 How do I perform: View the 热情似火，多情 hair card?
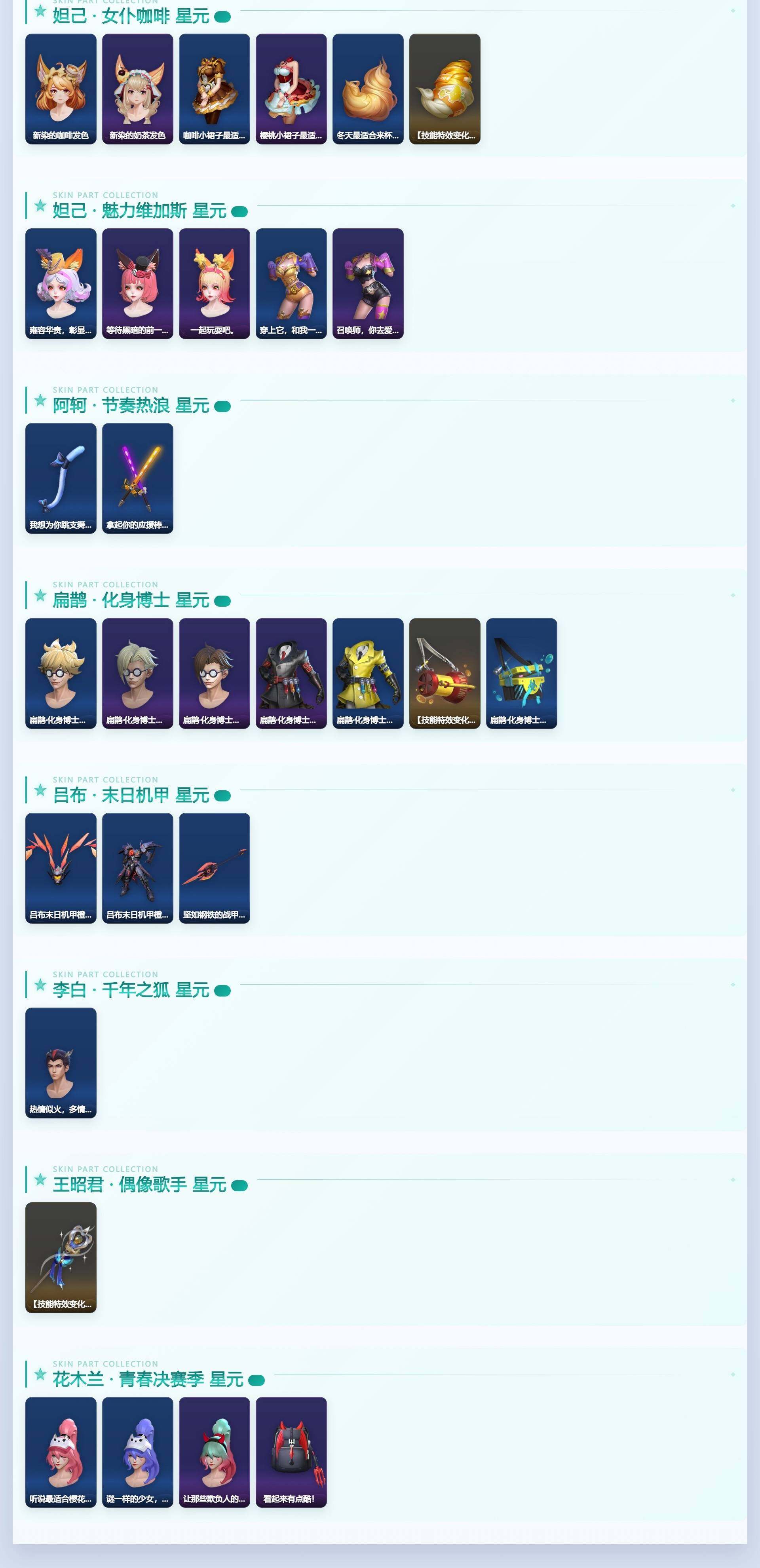pyautogui.click(x=61, y=1063)
